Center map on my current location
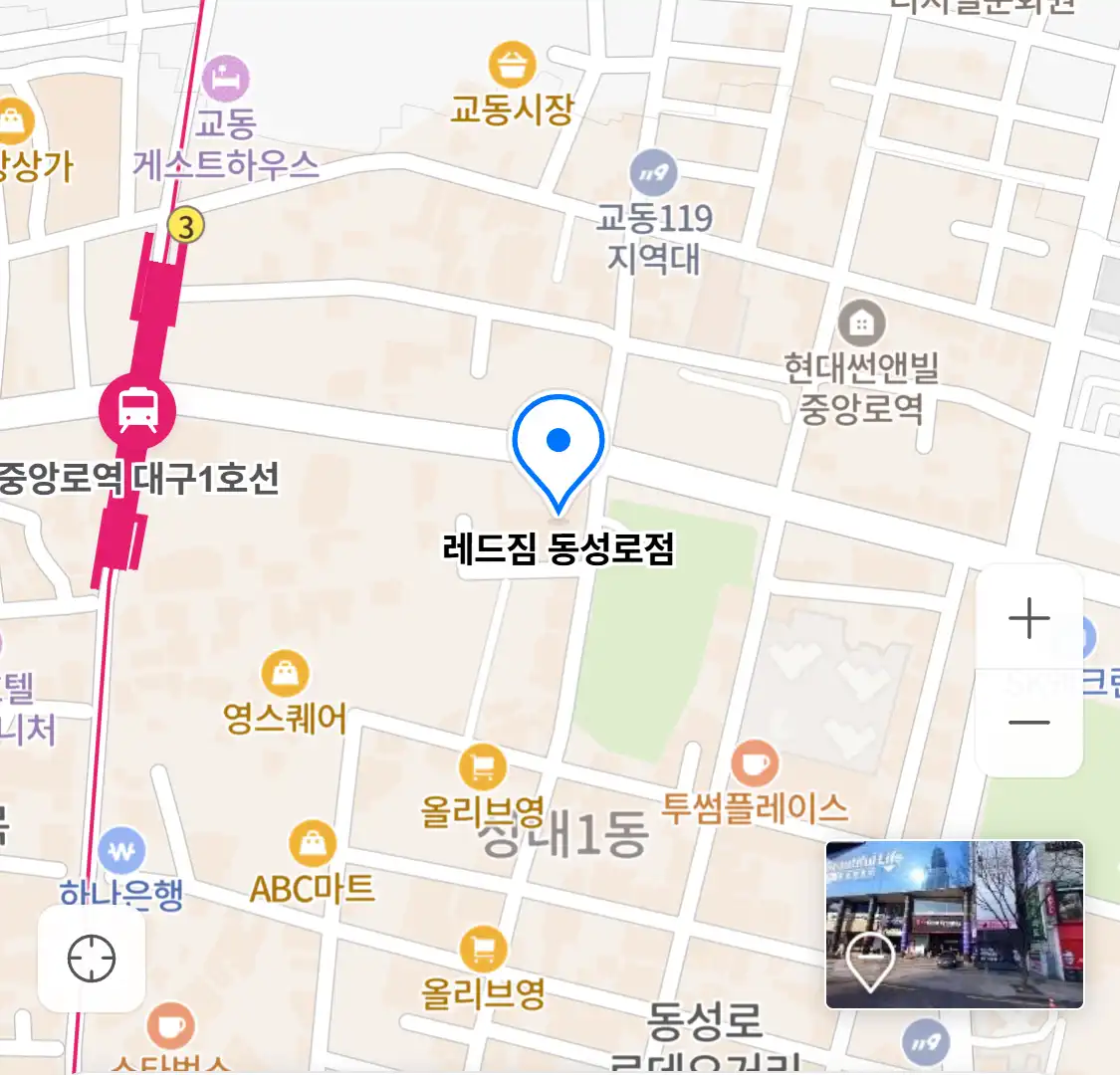Viewport: 1120px width, 1075px height. pos(92,960)
